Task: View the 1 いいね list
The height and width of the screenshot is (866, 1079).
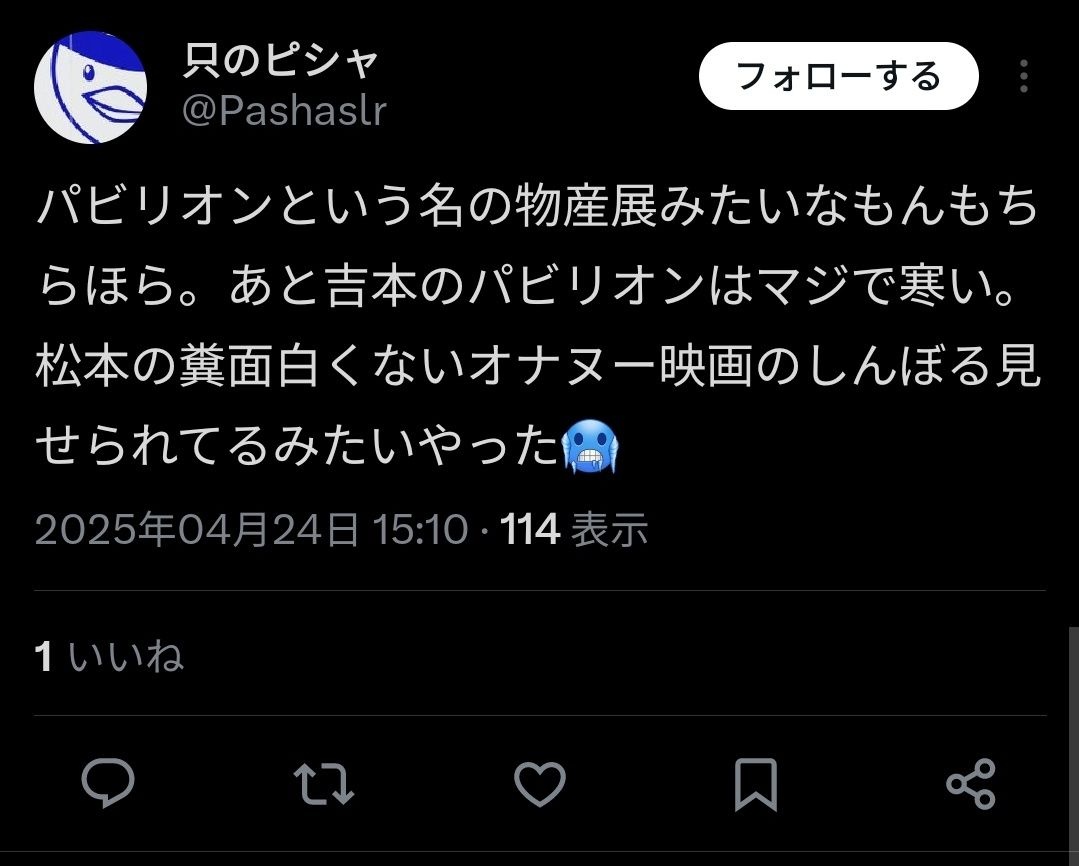Action: coord(109,657)
